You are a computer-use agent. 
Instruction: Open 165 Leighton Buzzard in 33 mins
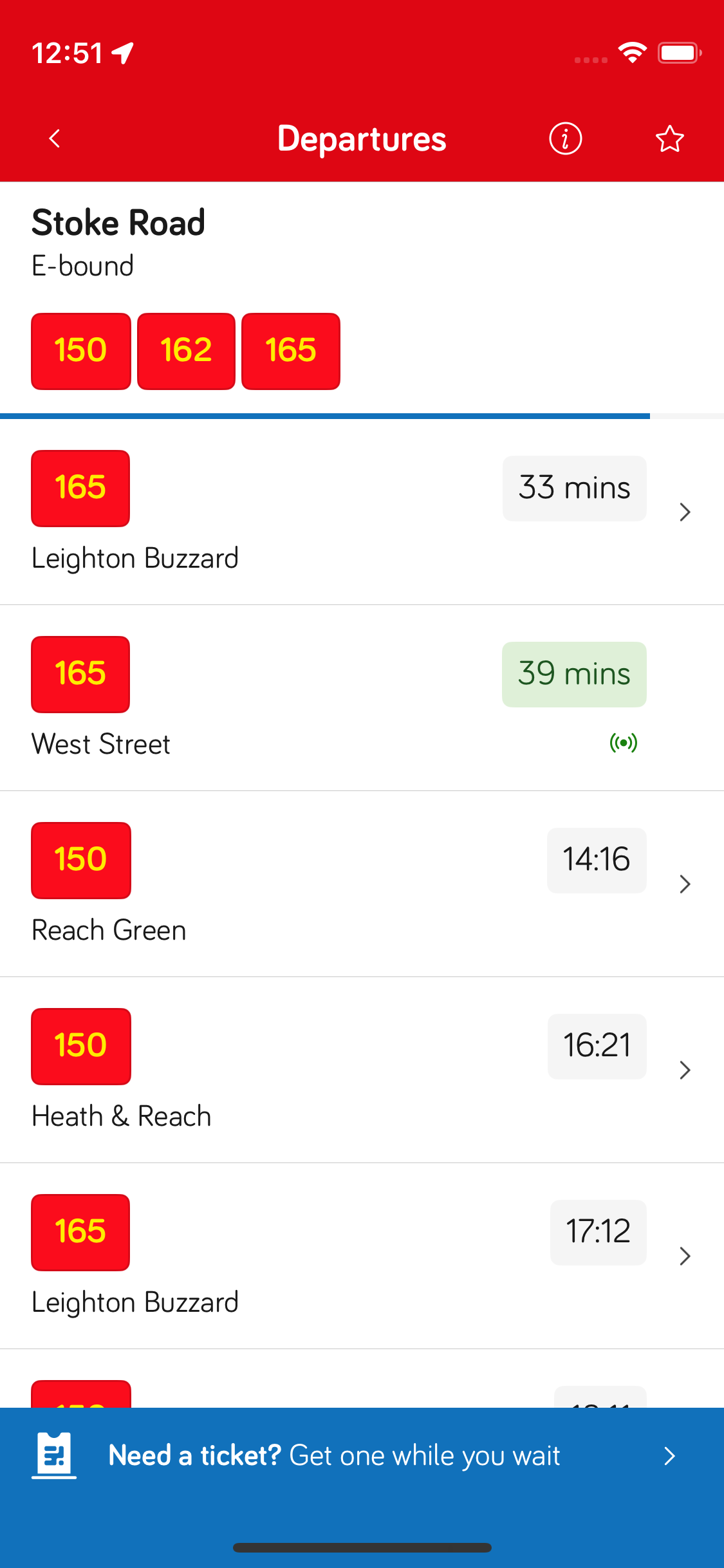362,512
